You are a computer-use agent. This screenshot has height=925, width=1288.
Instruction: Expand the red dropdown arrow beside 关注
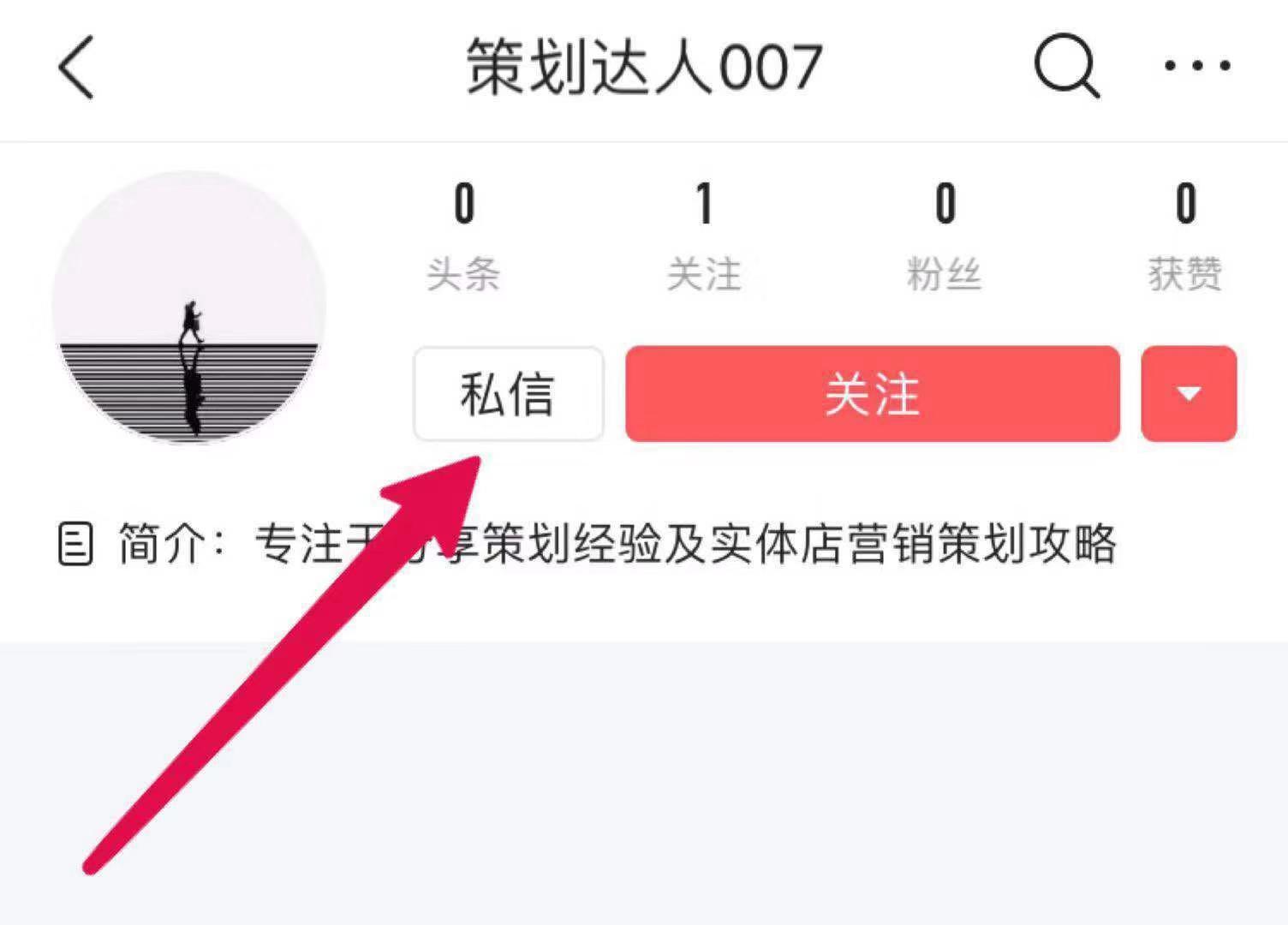pyautogui.click(x=1188, y=394)
